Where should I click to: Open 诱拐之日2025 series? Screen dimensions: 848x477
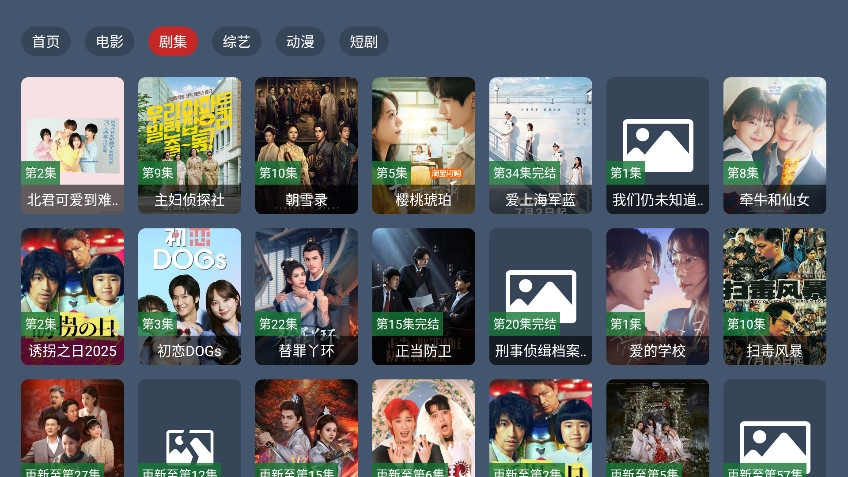point(73,296)
